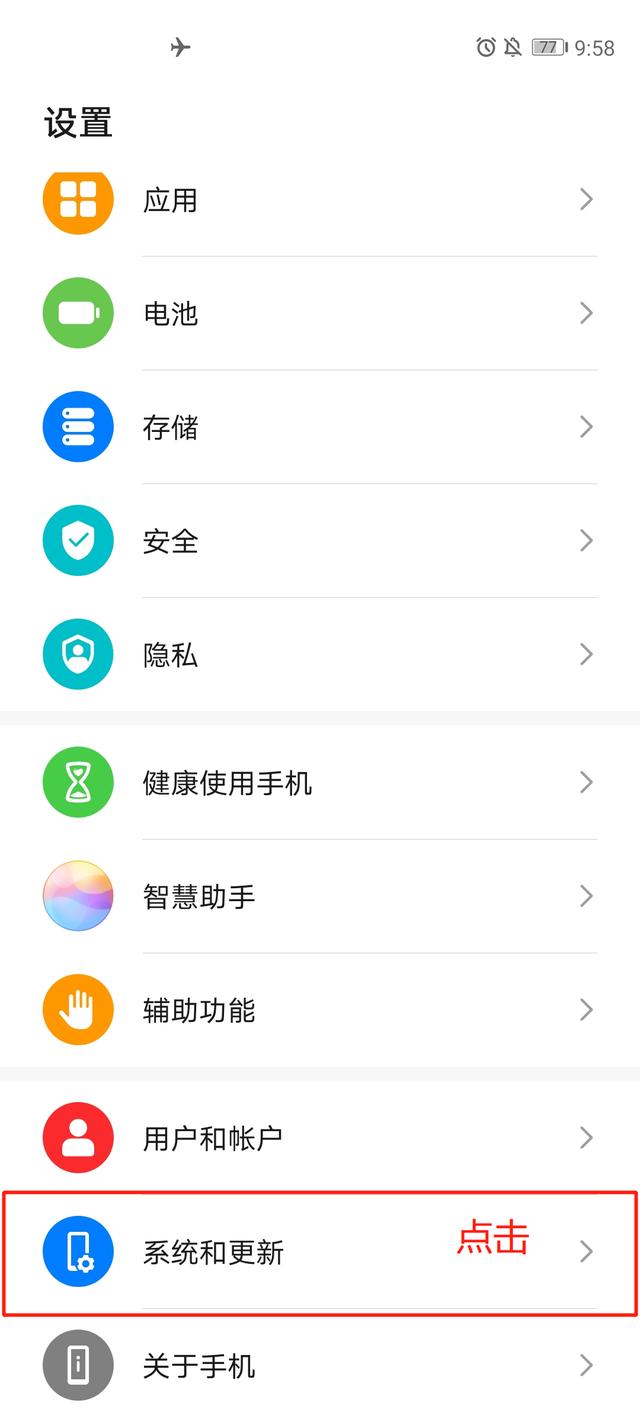640x1422 pixels.
Task: Open 隐私 (Privacy) settings
Action: click(x=320, y=655)
